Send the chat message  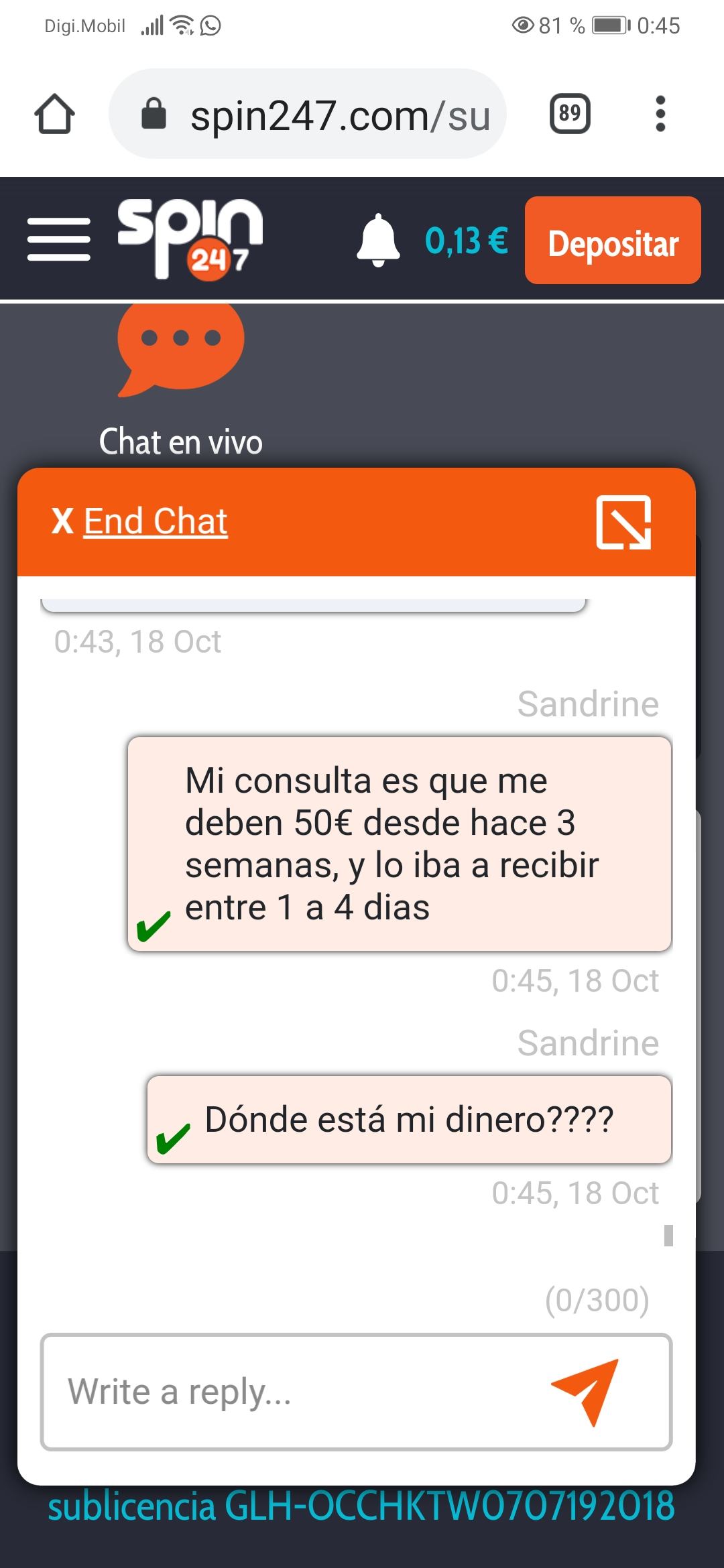click(587, 1391)
